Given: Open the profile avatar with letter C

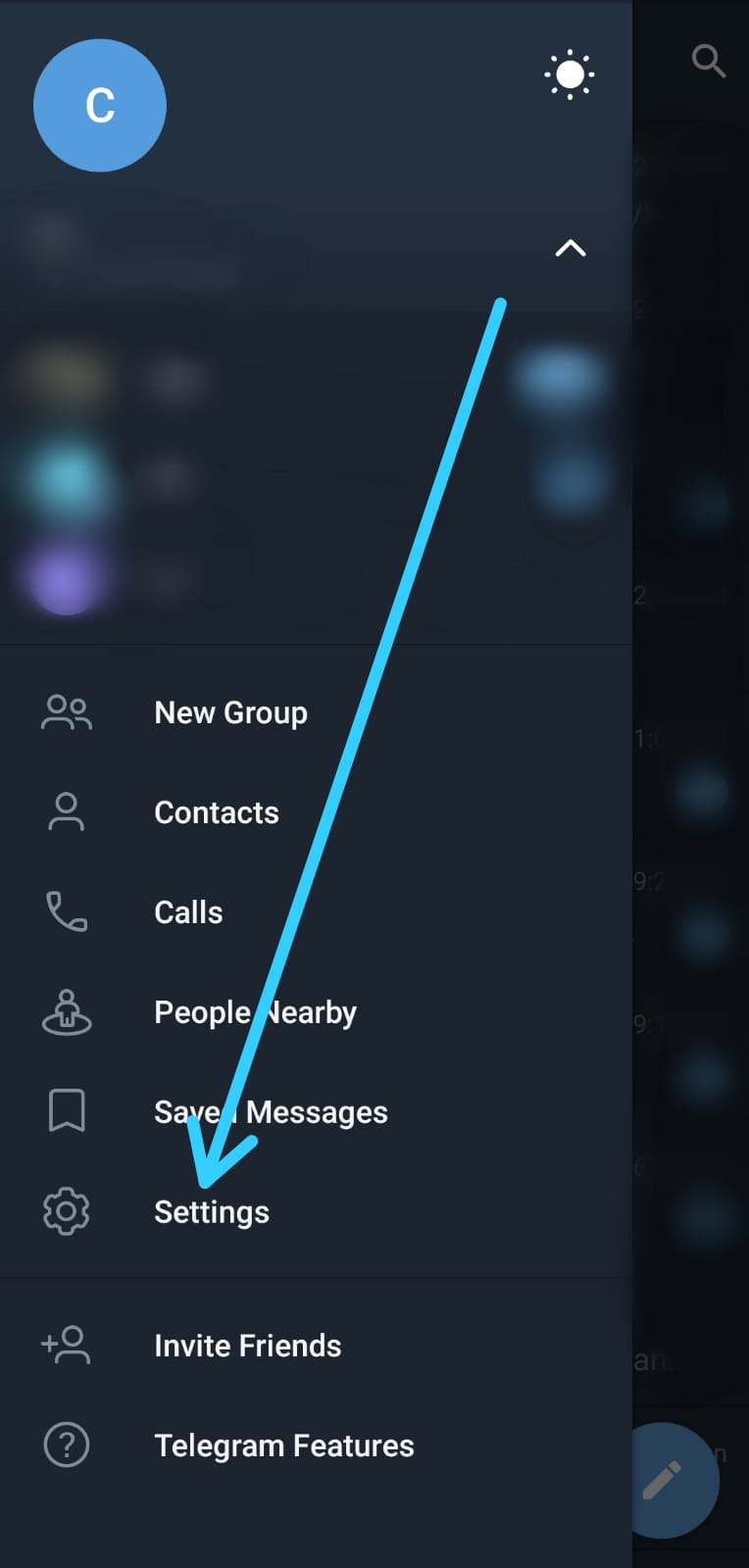Looking at the screenshot, I should (x=100, y=106).
